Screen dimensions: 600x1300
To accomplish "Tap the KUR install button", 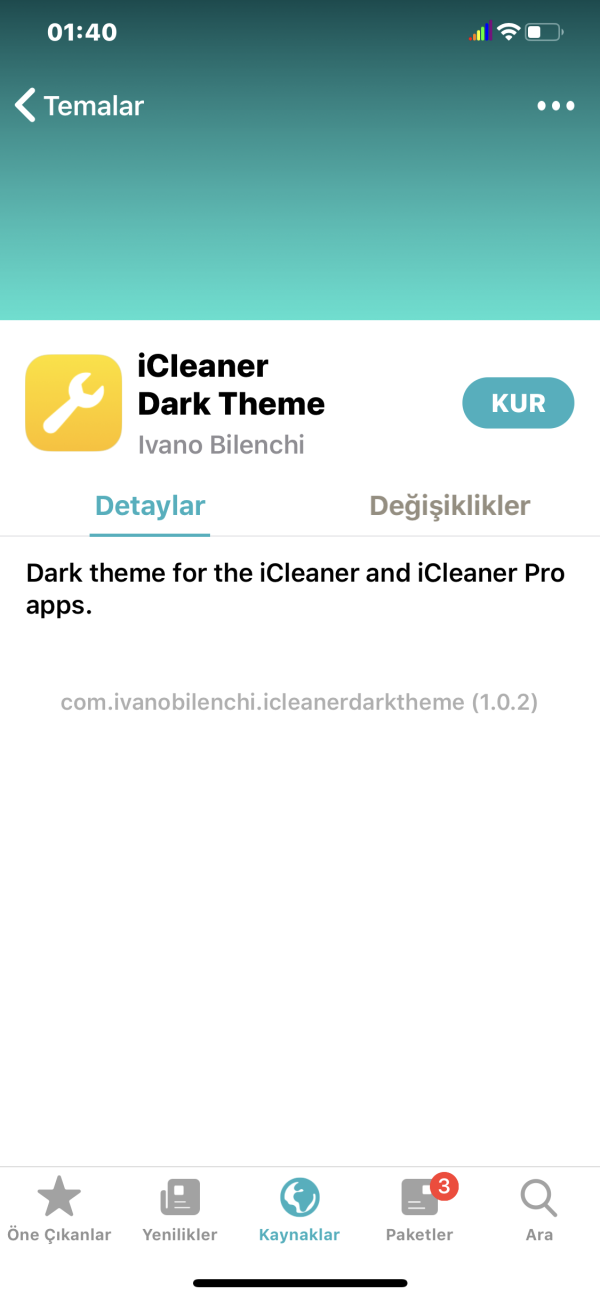I will [518, 403].
